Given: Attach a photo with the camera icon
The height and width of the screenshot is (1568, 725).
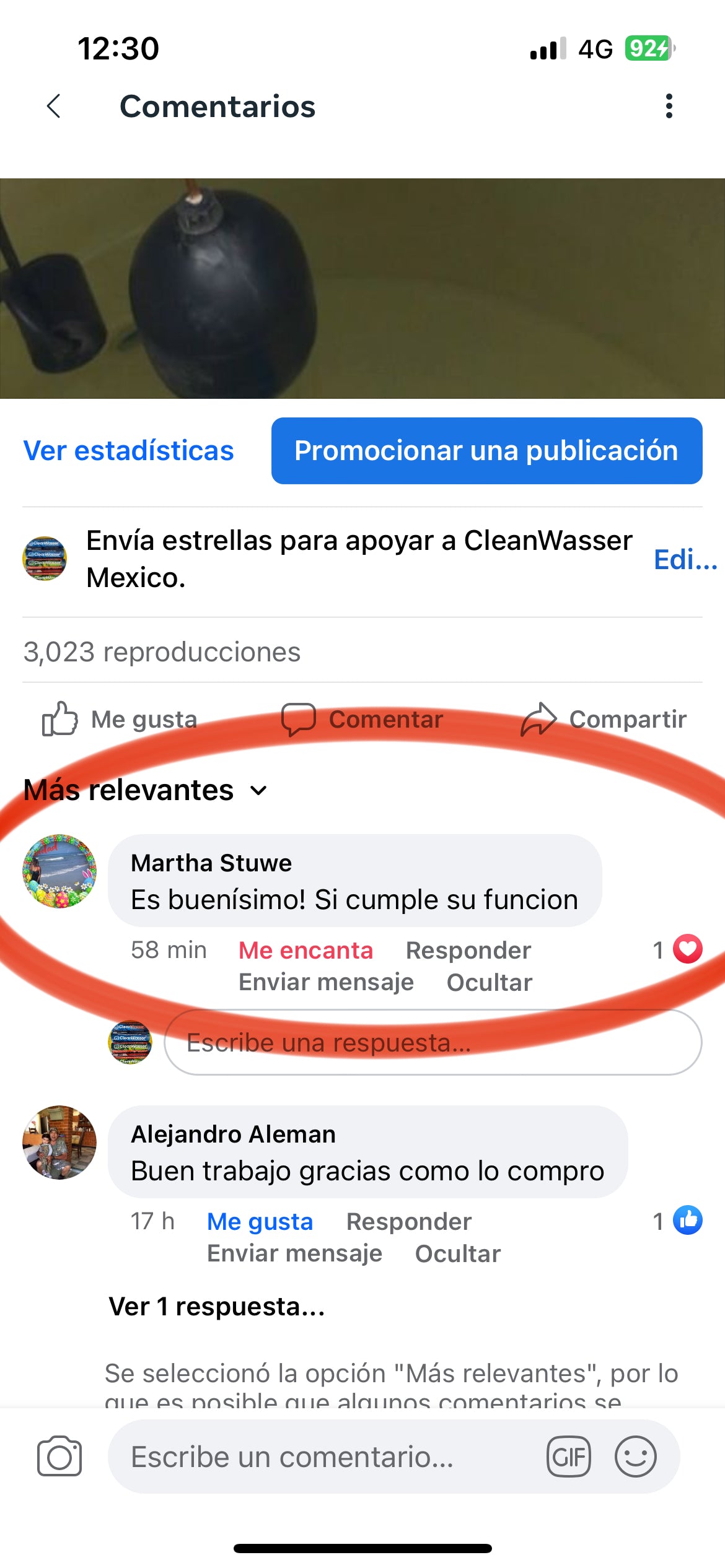Looking at the screenshot, I should [x=59, y=1457].
